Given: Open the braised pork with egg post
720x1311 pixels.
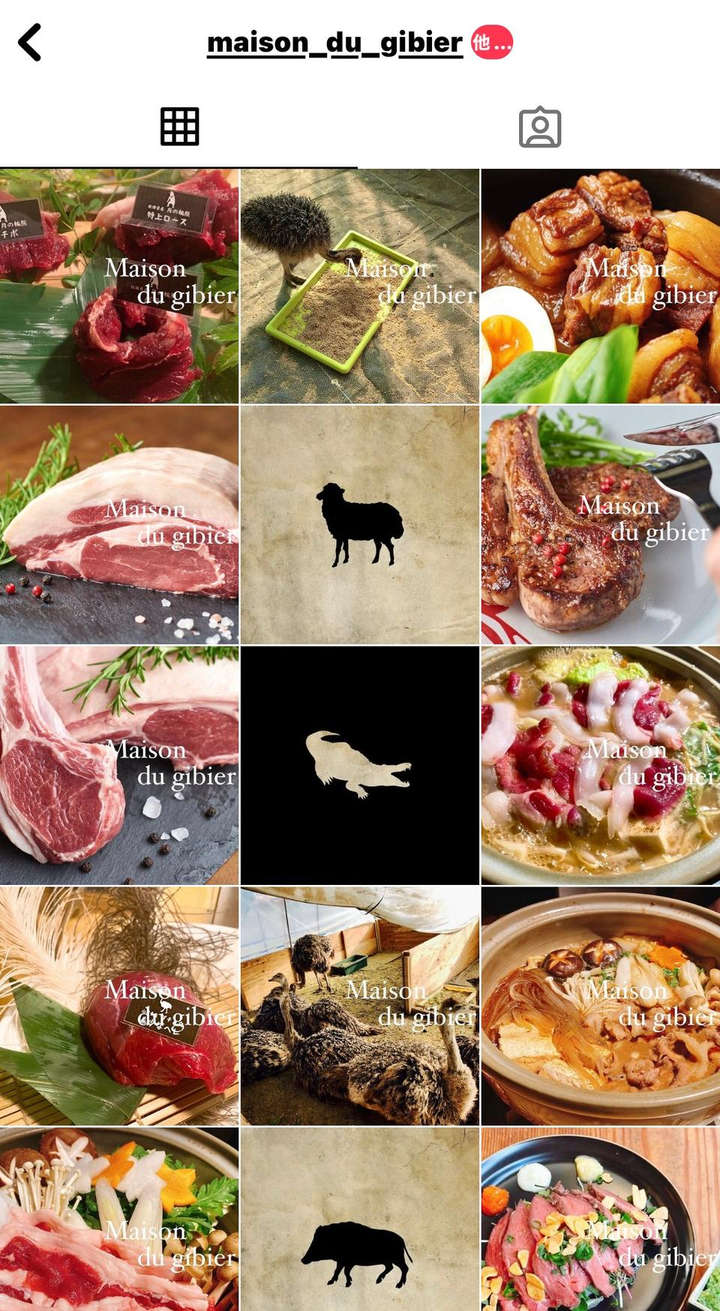Looking at the screenshot, I should pos(600,285).
